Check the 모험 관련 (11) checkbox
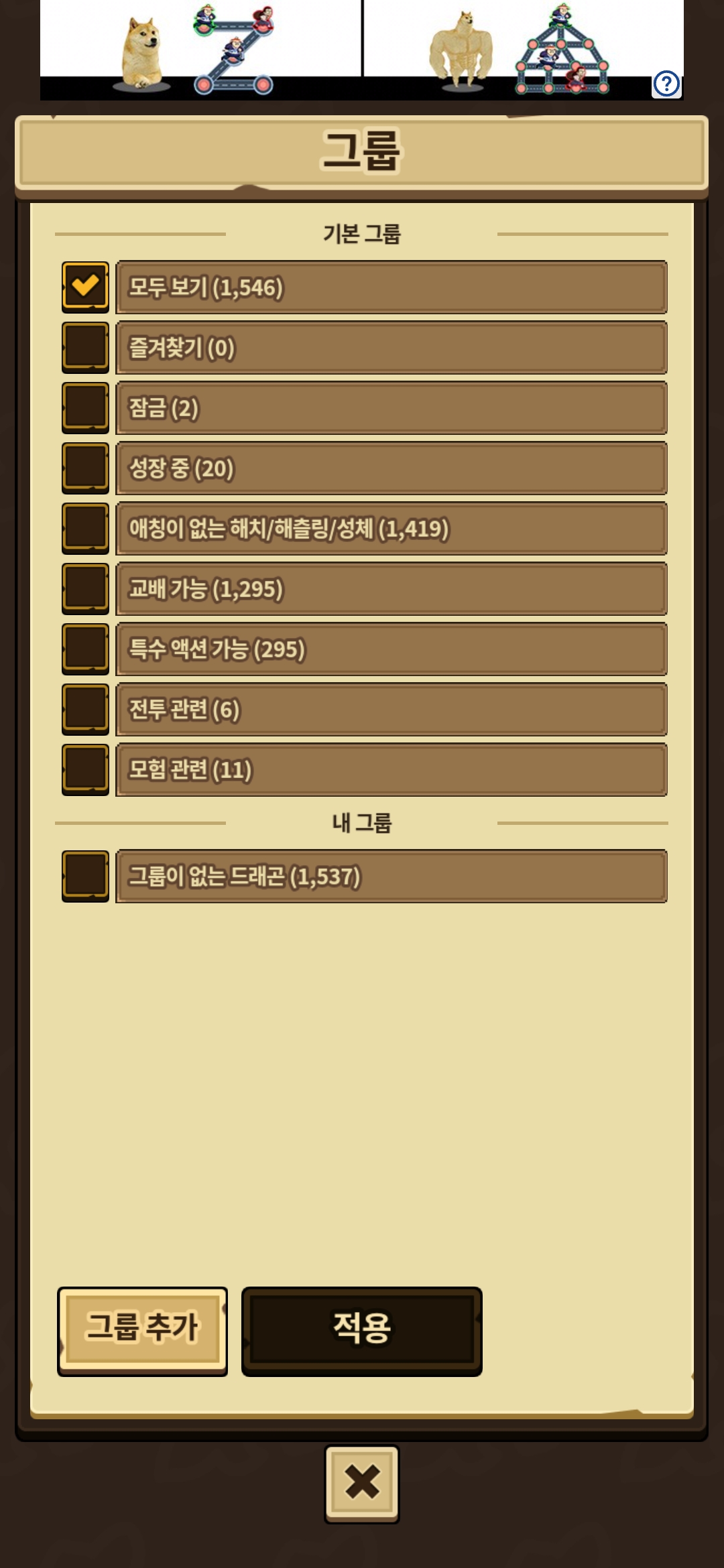 (x=85, y=769)
